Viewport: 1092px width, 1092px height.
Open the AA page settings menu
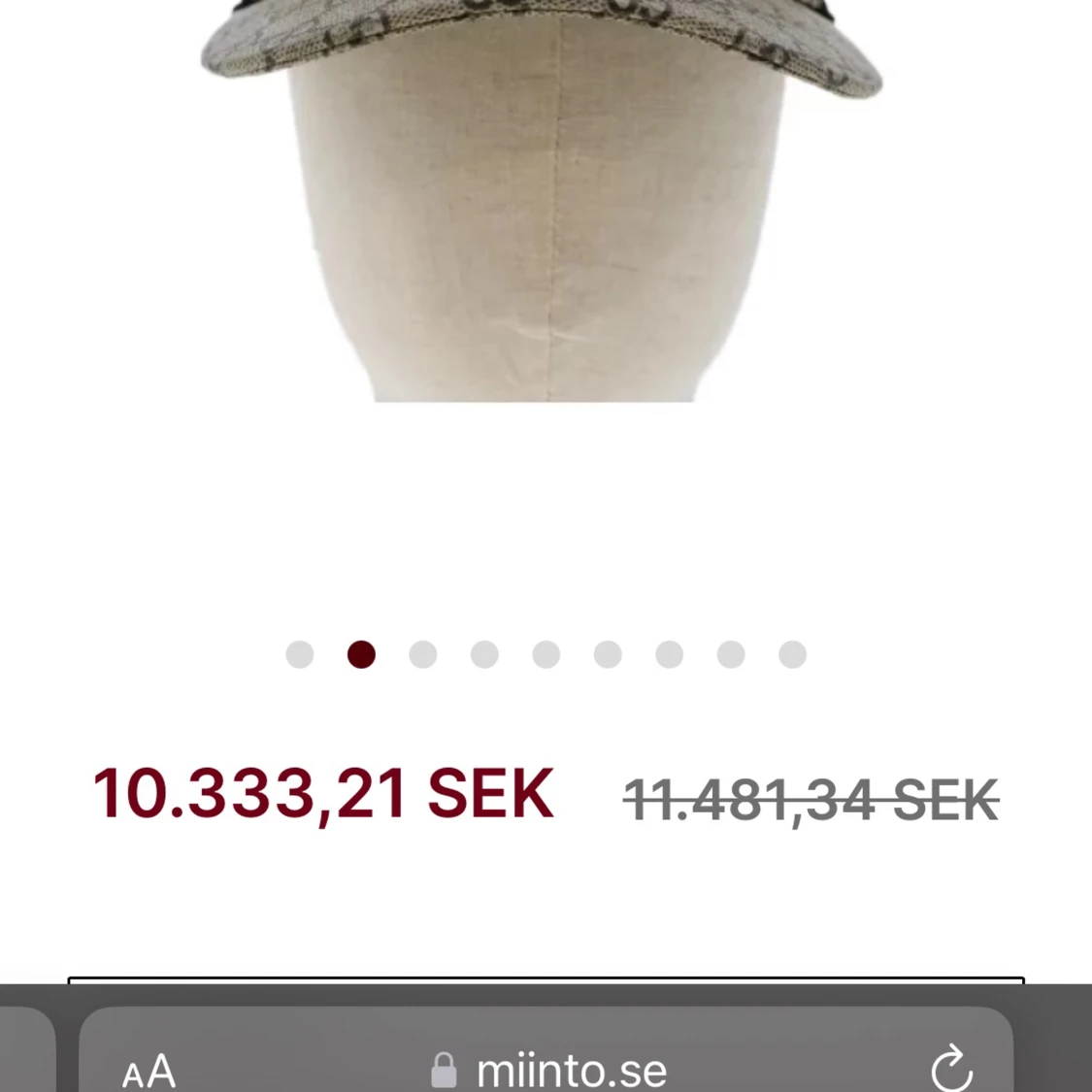click(149, 1072)
